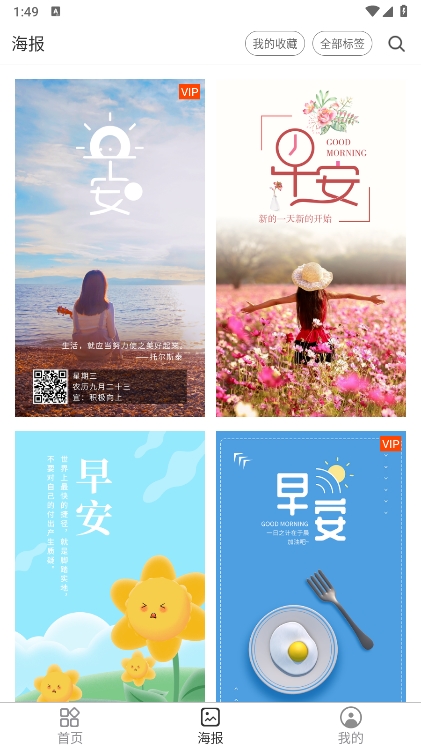Open 我的收藏 favorites
Screen dimensions: 421x750
click(275, 44)
